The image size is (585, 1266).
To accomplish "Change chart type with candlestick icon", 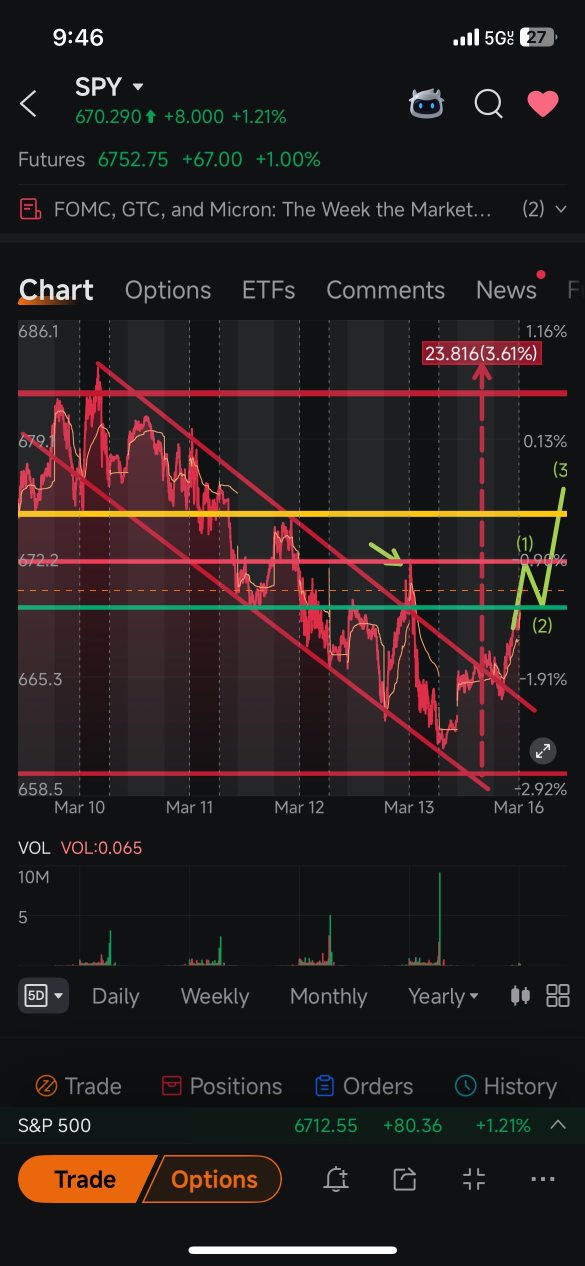I will (x=520, y=995).
